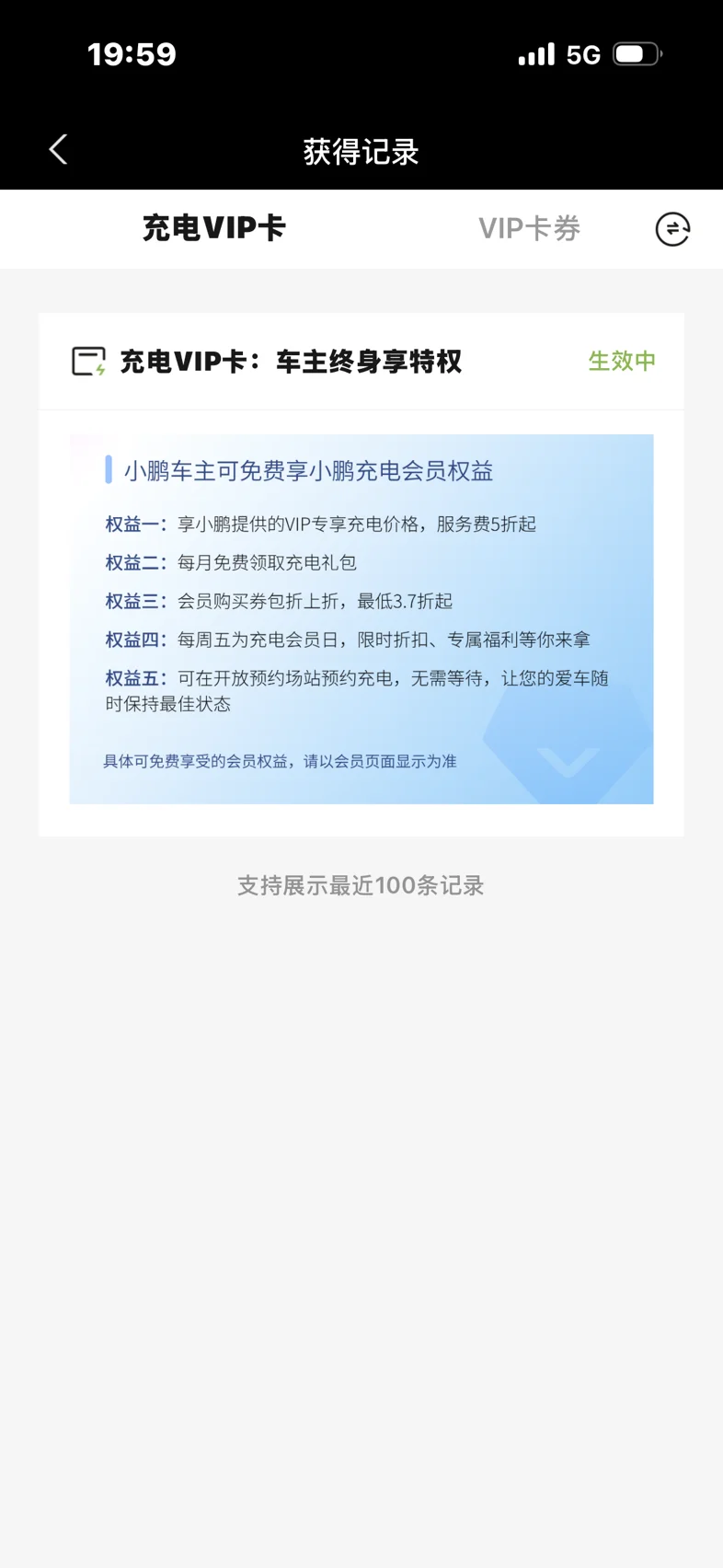Image resolution: width=723 pixels, height=1568 pixels.
Task: Switch to the VIP卡券 tab
Action: [x=529, y=228]
